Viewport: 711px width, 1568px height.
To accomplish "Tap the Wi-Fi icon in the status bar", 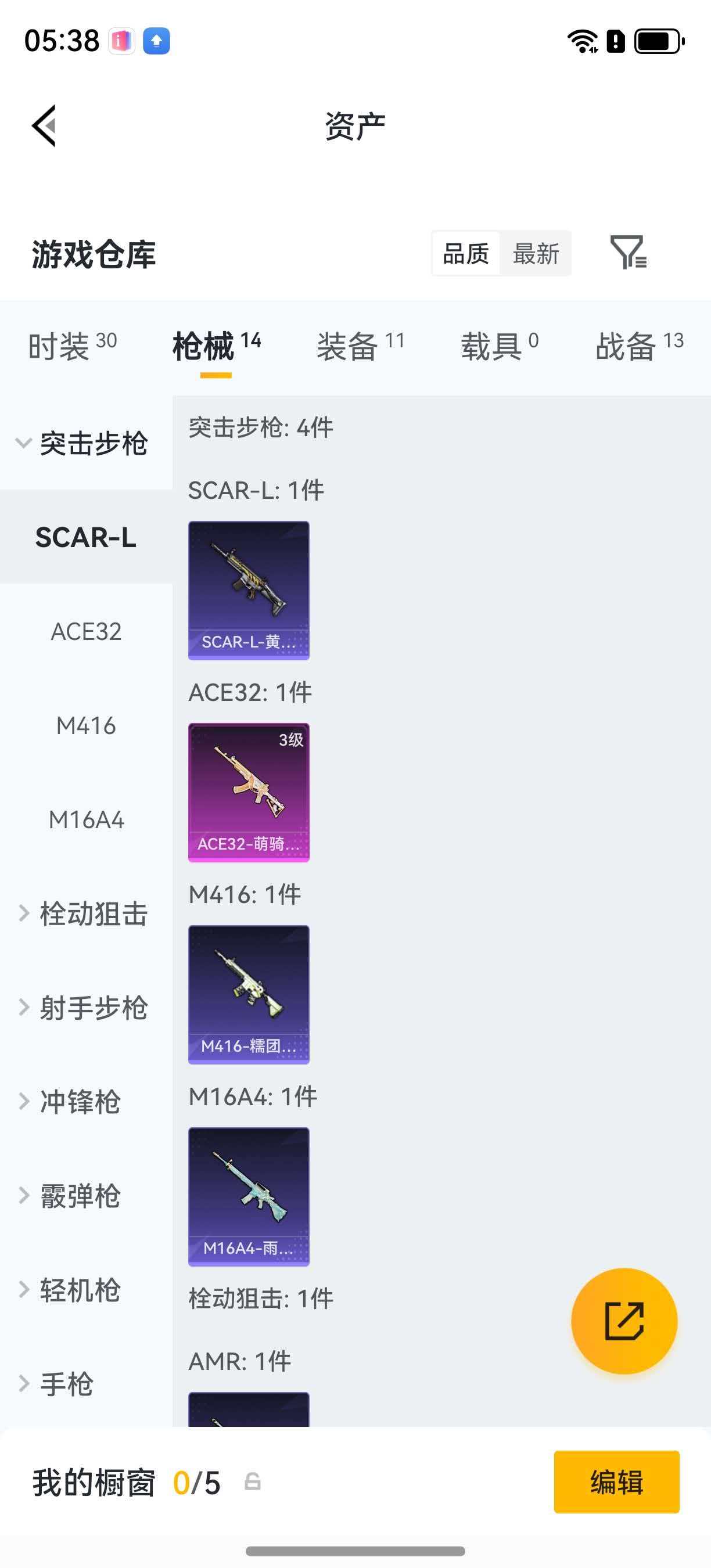I will tap(583, 41).
